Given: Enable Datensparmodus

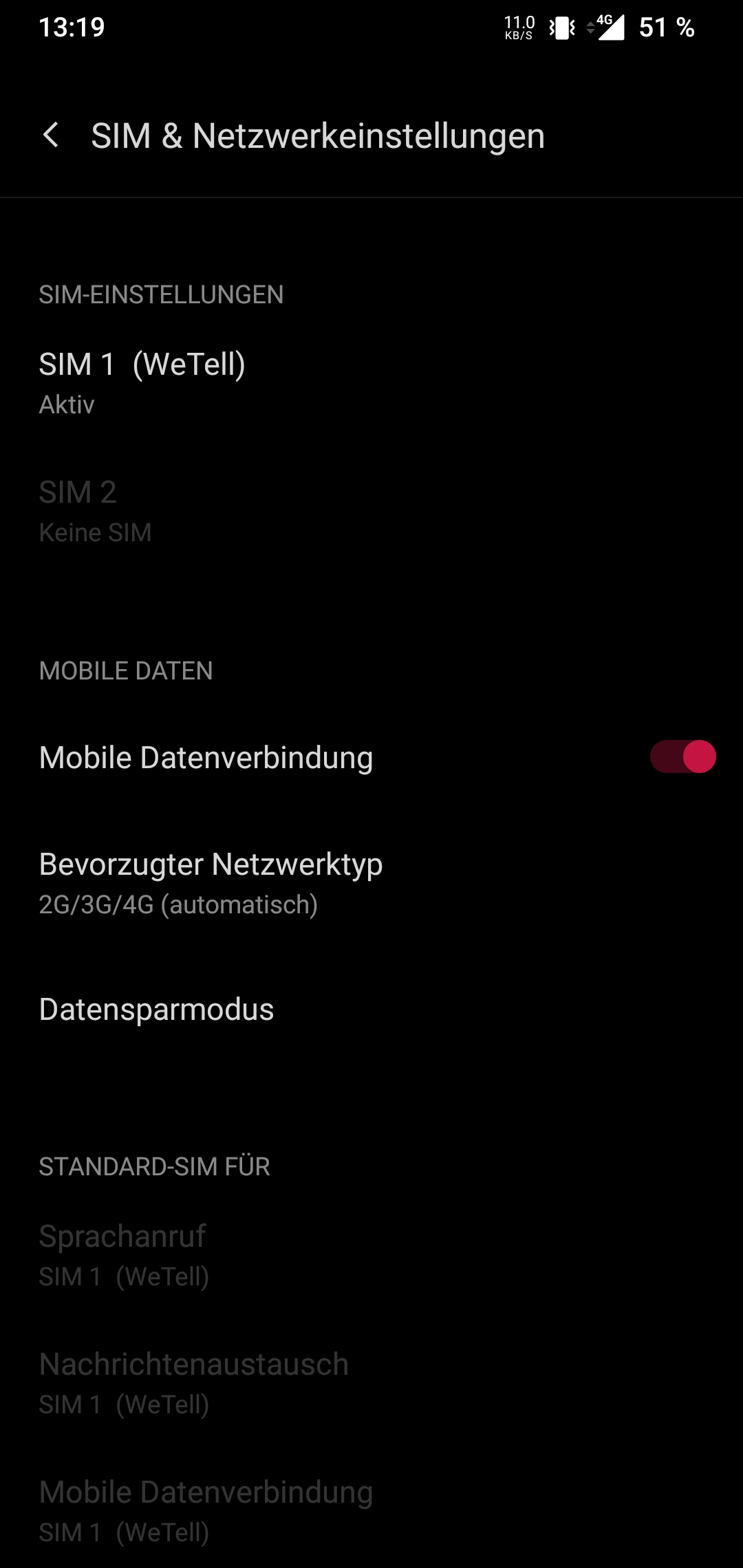Looking at the screenshot, I should coord(155,1010).
